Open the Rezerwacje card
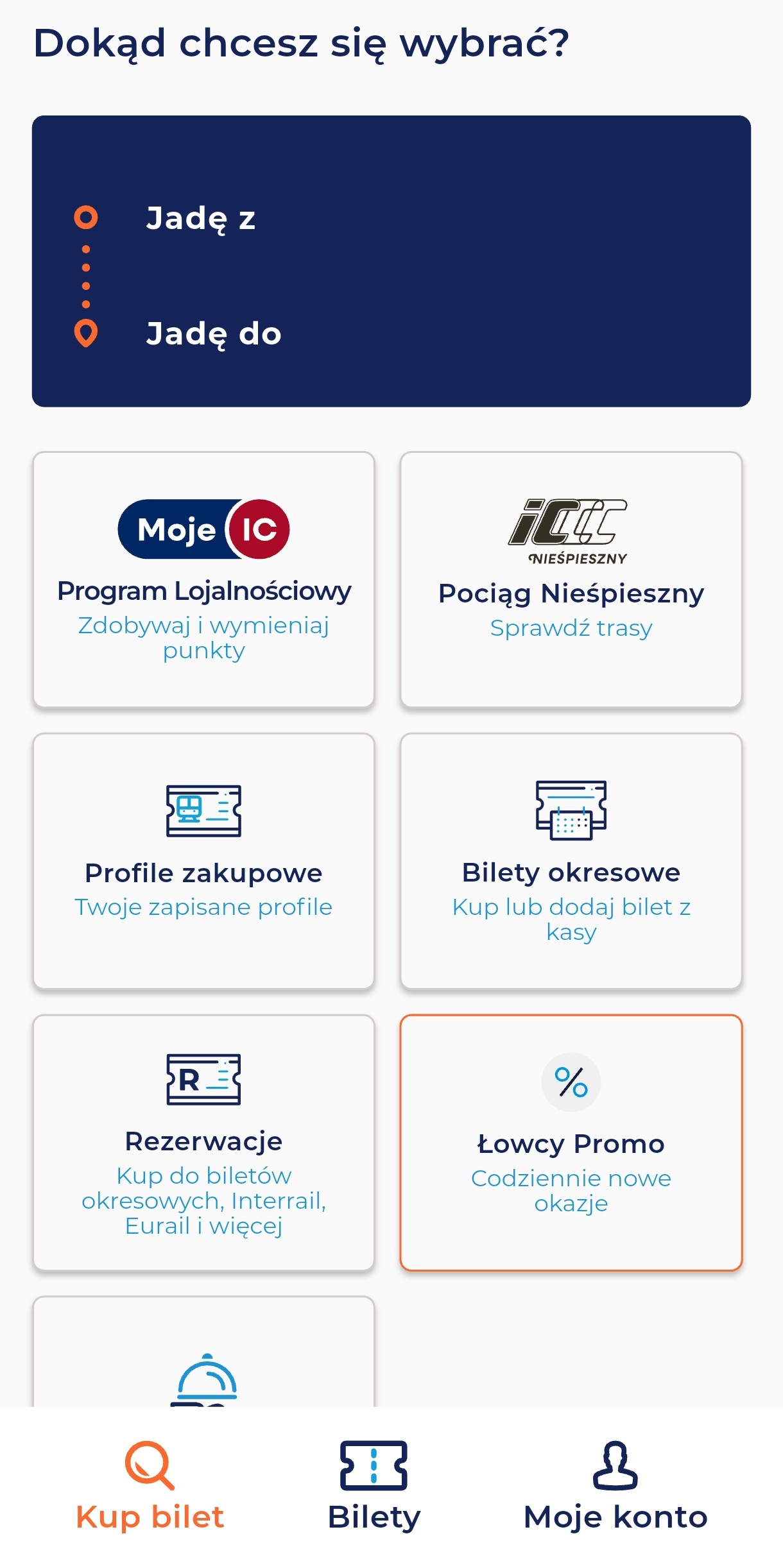Screen dimensions: 783x1568 203,1142
